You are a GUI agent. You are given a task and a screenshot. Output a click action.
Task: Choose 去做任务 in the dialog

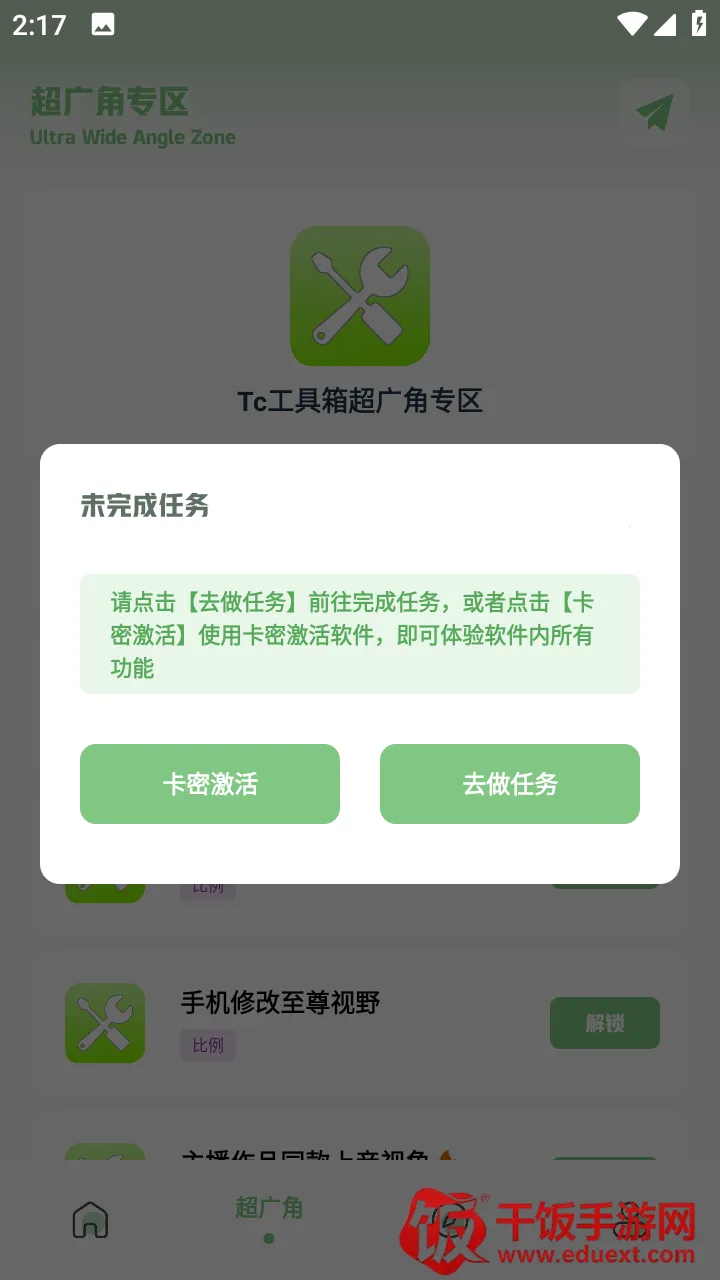click(510, 784)
